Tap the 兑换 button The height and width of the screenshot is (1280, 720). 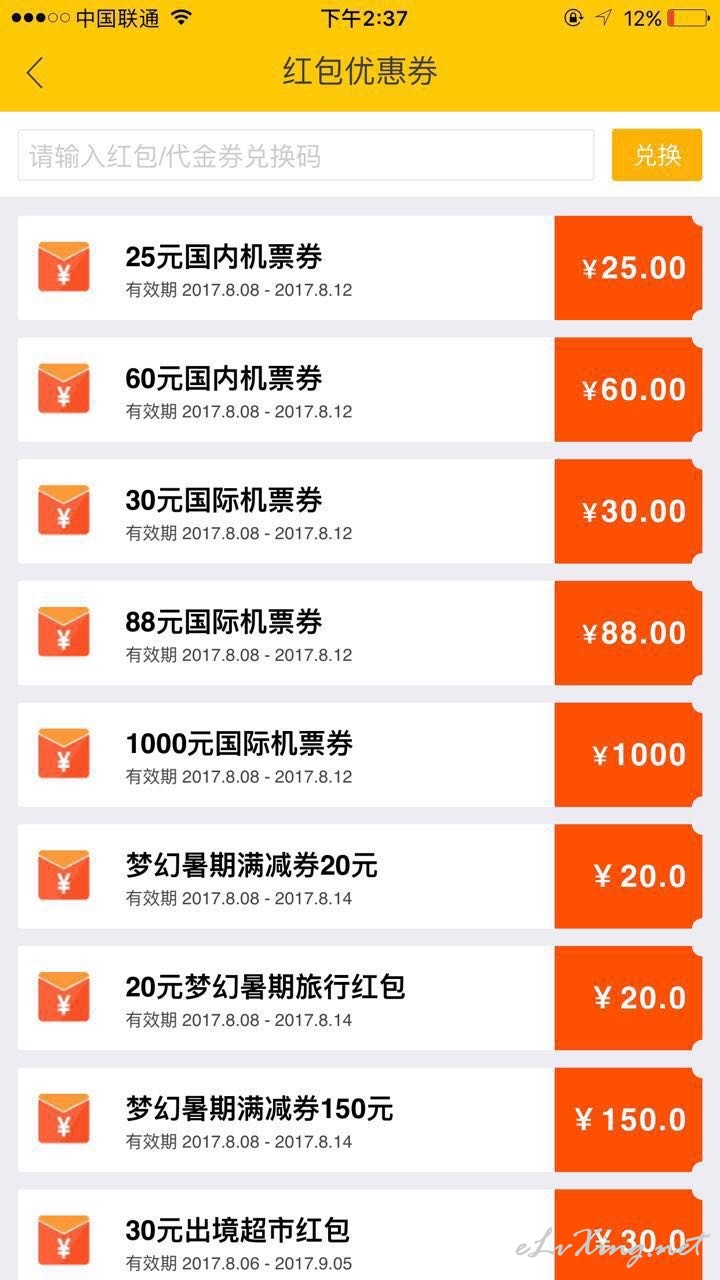pyautogui.click(x=657, y=155)
